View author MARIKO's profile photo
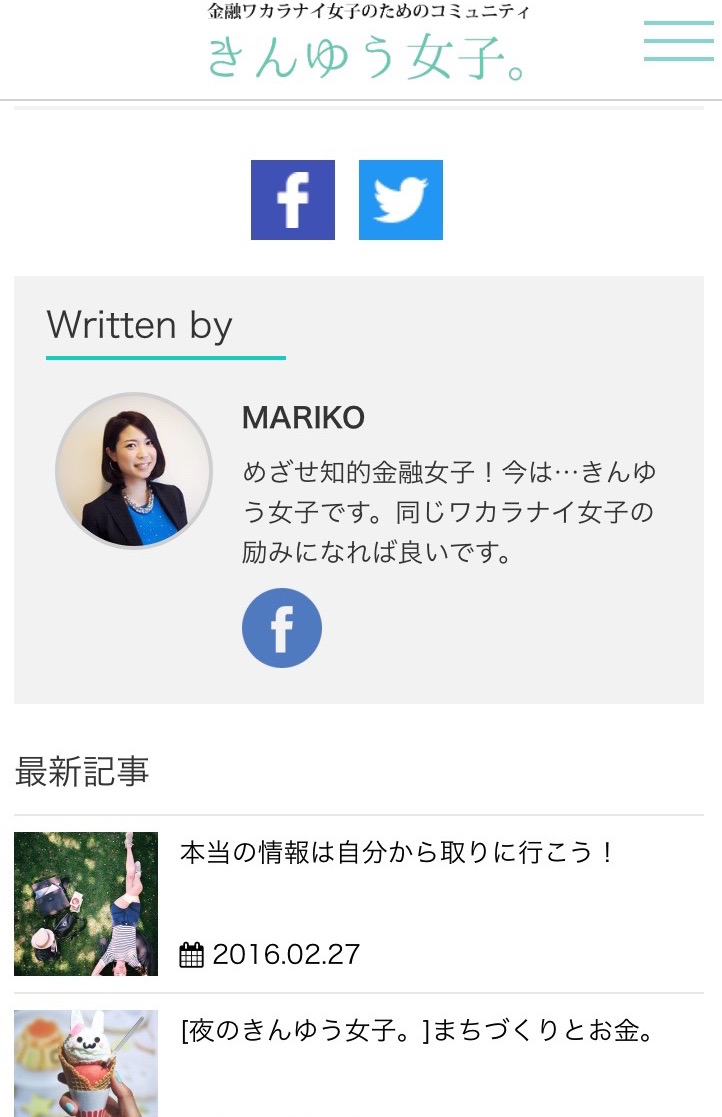The width and height of the screenshot is (722, 1117). [134, 470]
